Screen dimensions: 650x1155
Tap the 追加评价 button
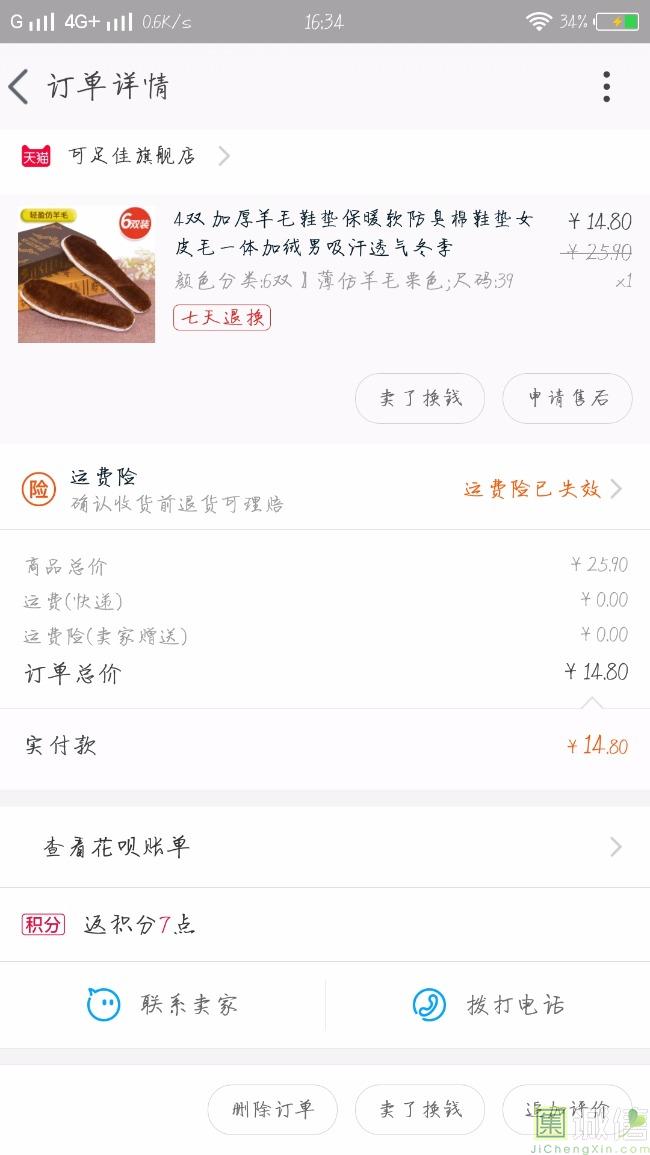pyautogui.click(x=567, y=1109)
